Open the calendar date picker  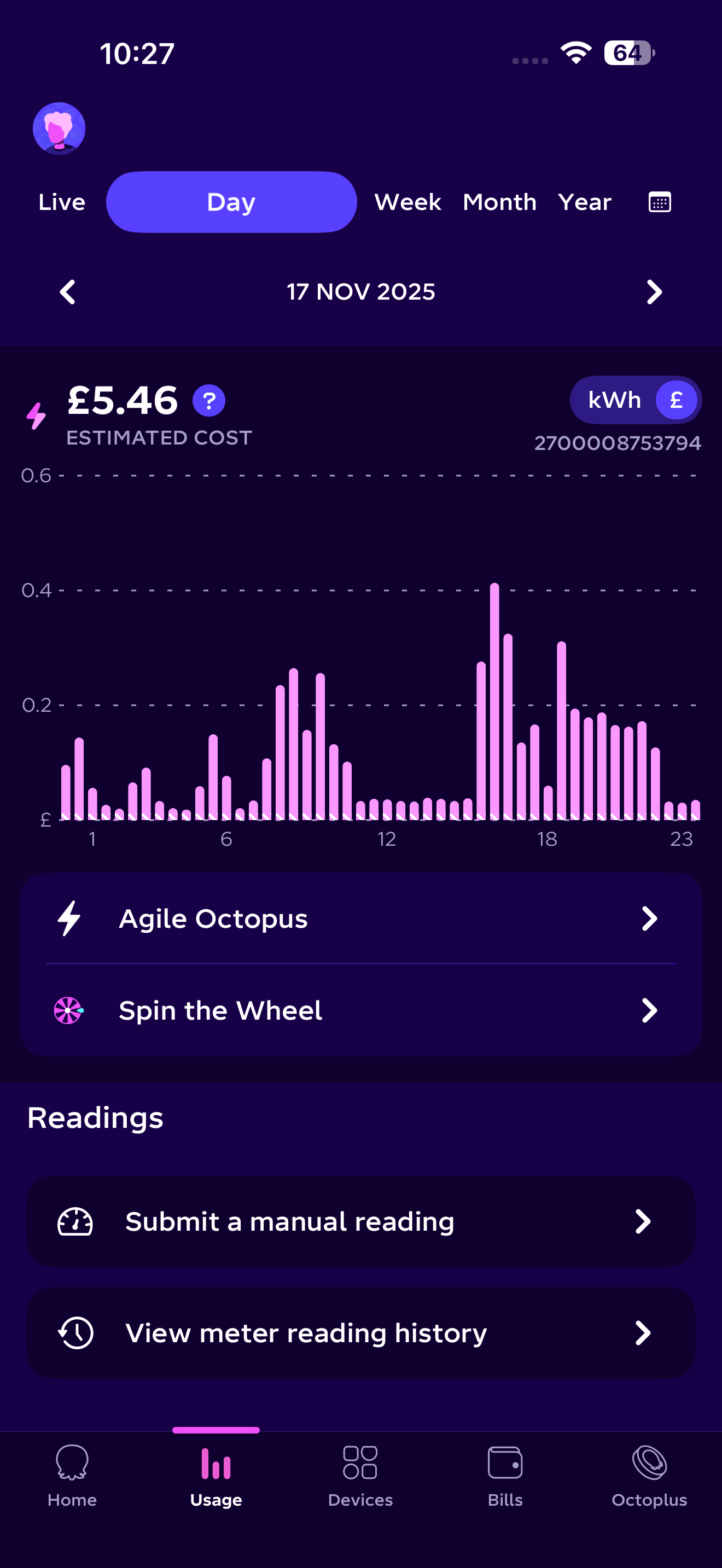(659, 202)
